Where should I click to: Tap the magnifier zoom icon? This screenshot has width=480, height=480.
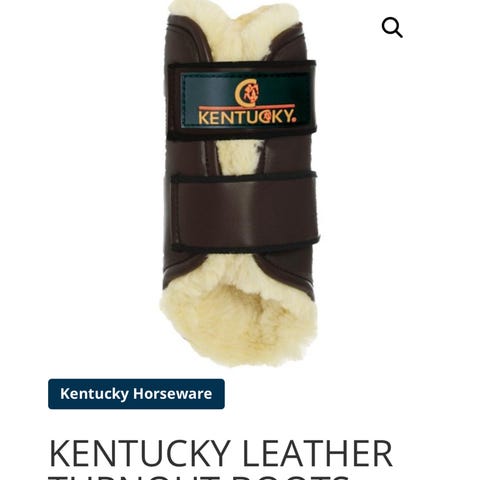(392, 28)
